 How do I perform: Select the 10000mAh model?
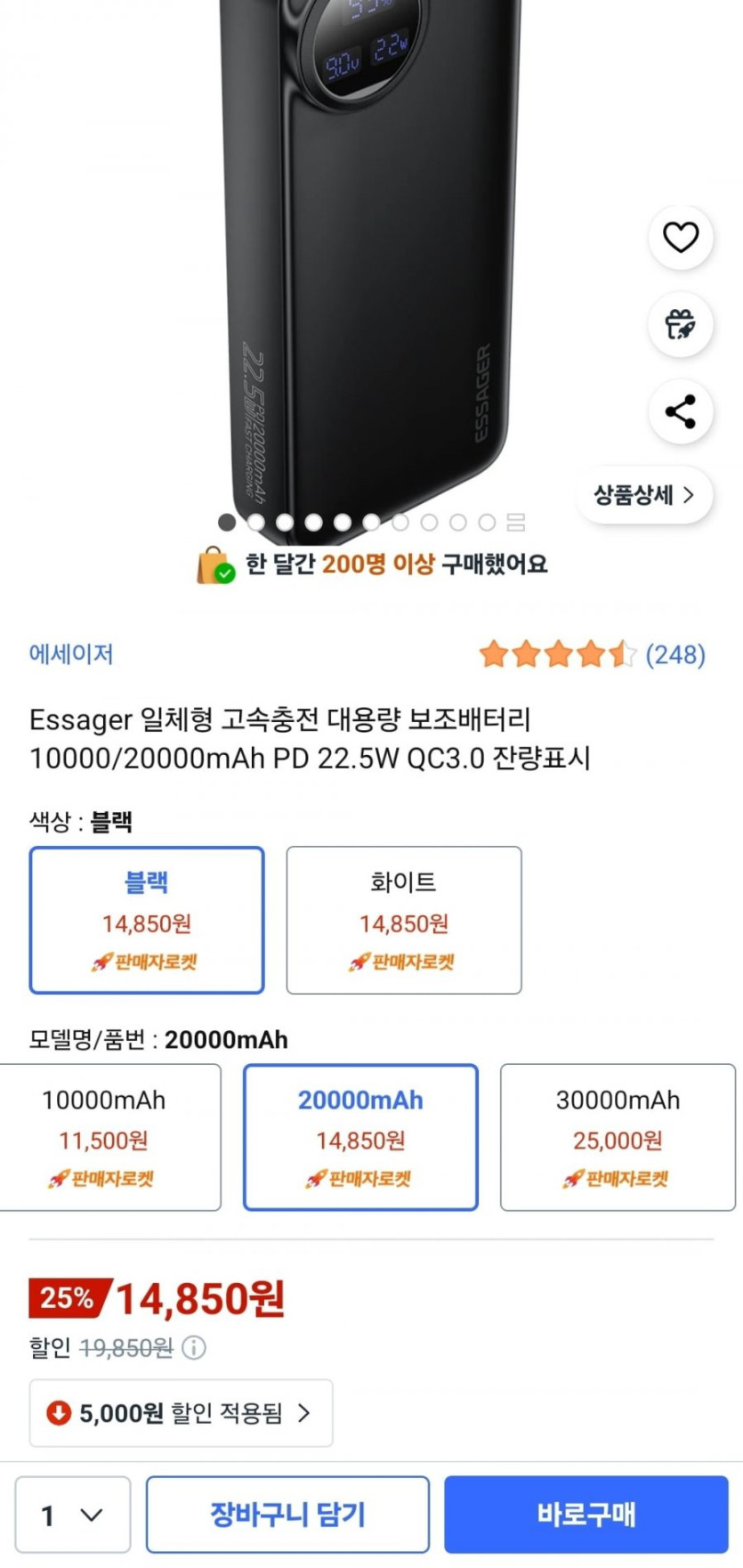(105, 1137)
